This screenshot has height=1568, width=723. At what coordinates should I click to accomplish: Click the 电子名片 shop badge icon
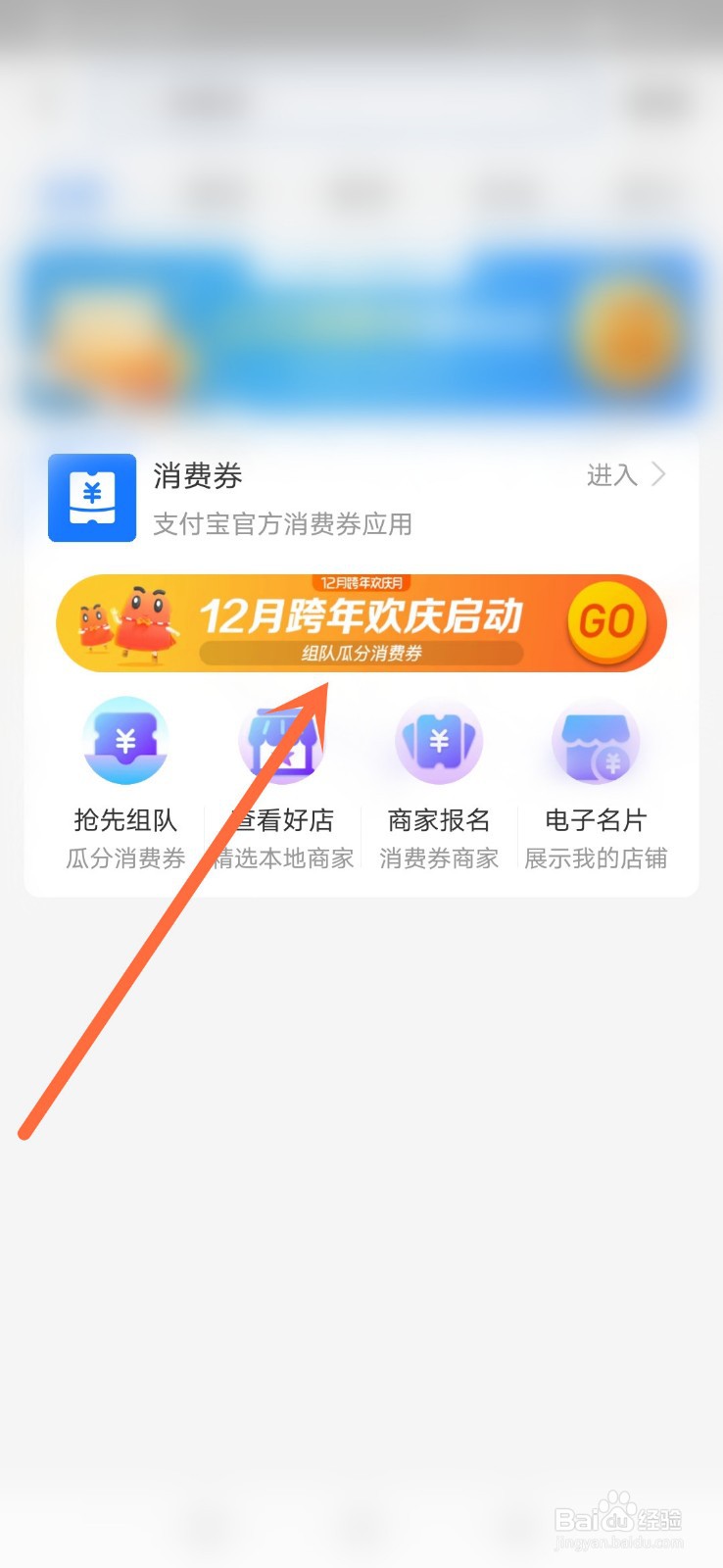click(596, 742)
